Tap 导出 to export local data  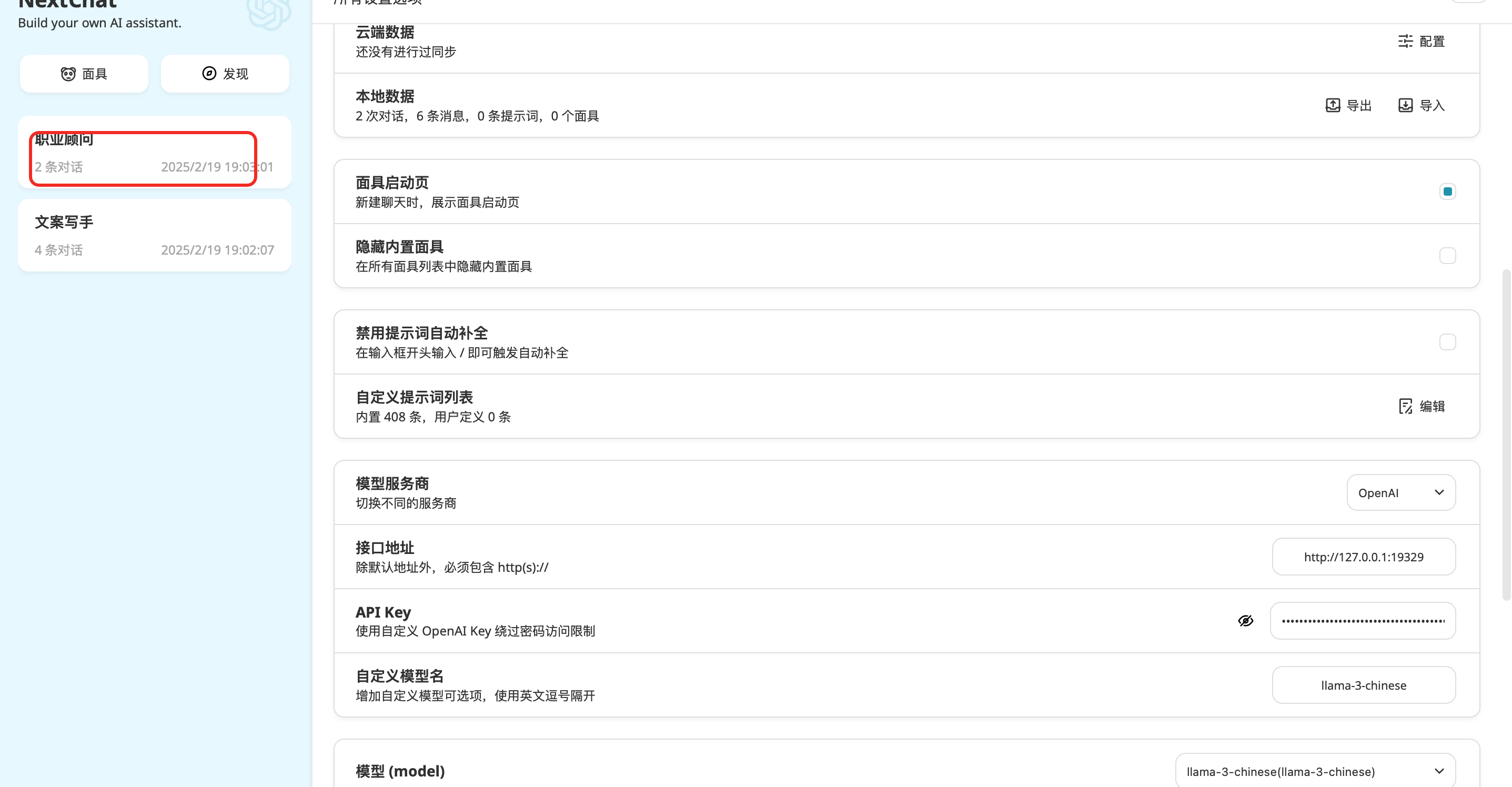[x=1348, y=106]
